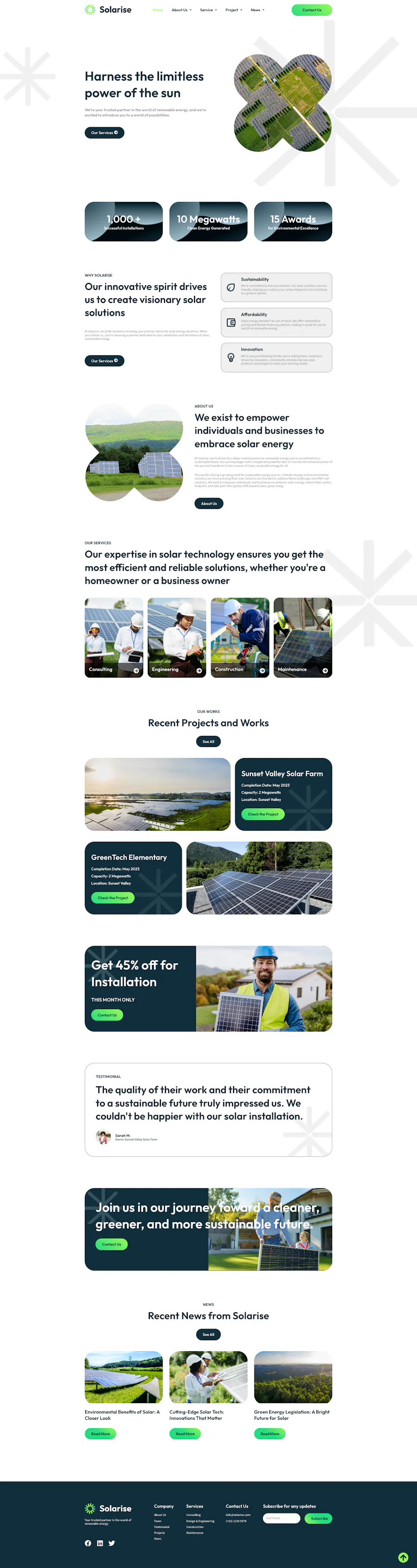Read more on Environmental Benefits of Solar

pos(101,1434)
